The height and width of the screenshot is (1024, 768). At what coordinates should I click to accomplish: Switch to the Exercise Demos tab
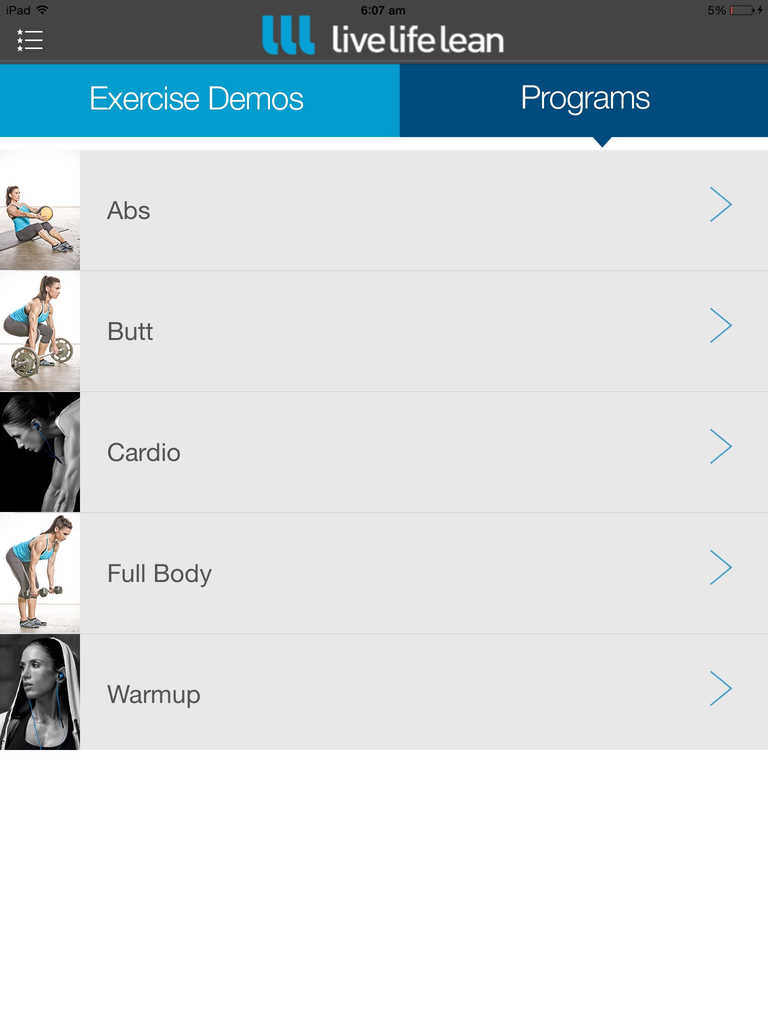(x=197, y=99)
